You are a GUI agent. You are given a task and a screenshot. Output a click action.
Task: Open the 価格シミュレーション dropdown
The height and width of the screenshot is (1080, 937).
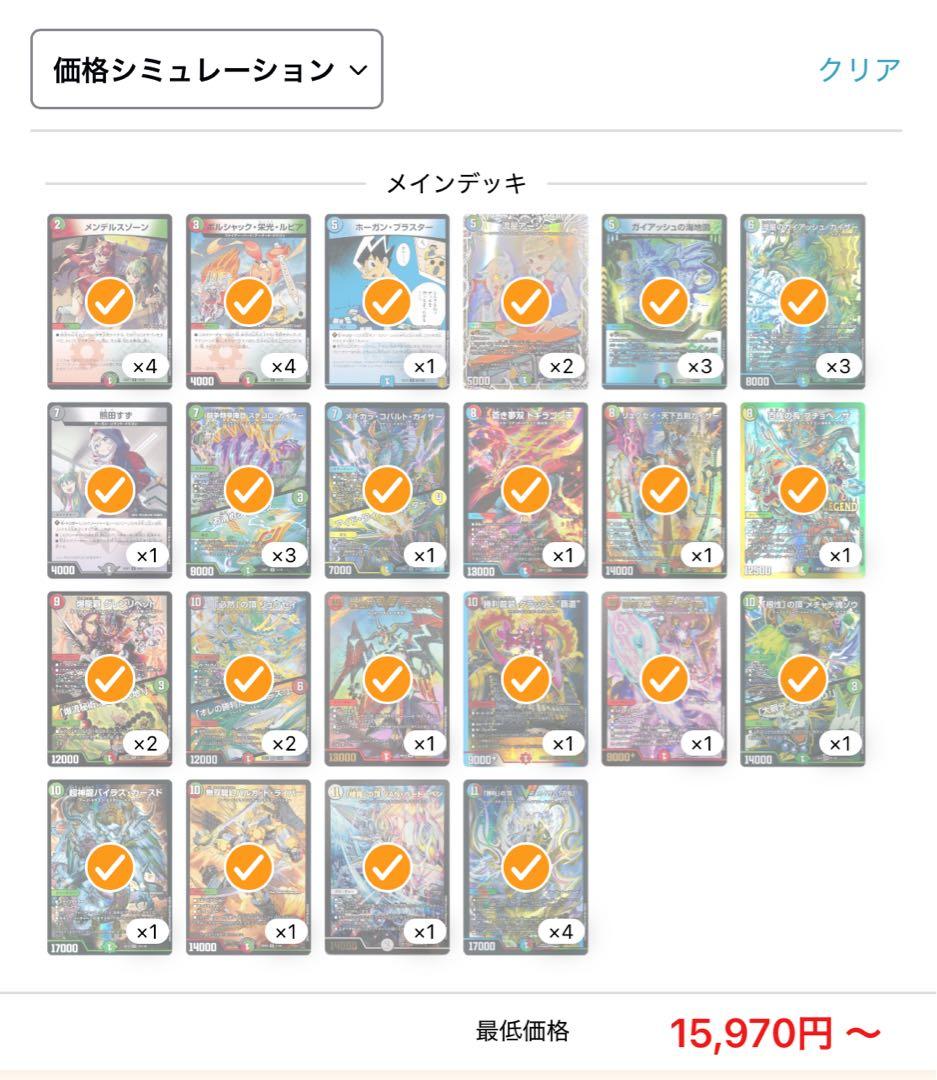coord(207,69)
